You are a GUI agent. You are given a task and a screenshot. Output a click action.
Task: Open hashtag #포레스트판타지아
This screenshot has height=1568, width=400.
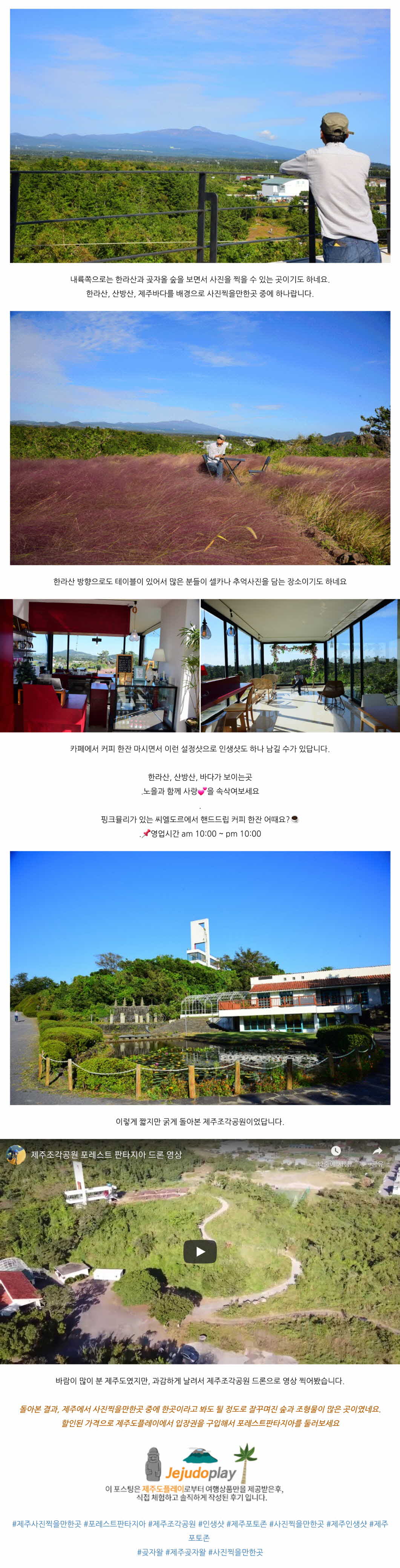coord(115,1524)
